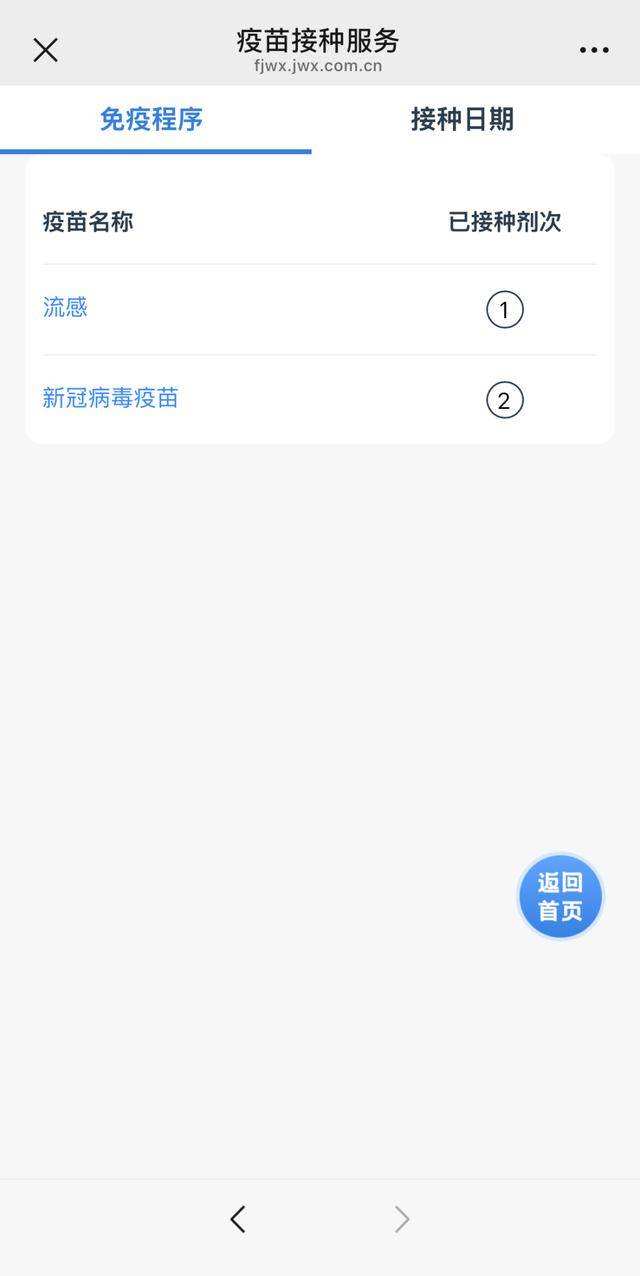Close the vaccination service page
Screen dimensions: 640x1276
[45, 50]
